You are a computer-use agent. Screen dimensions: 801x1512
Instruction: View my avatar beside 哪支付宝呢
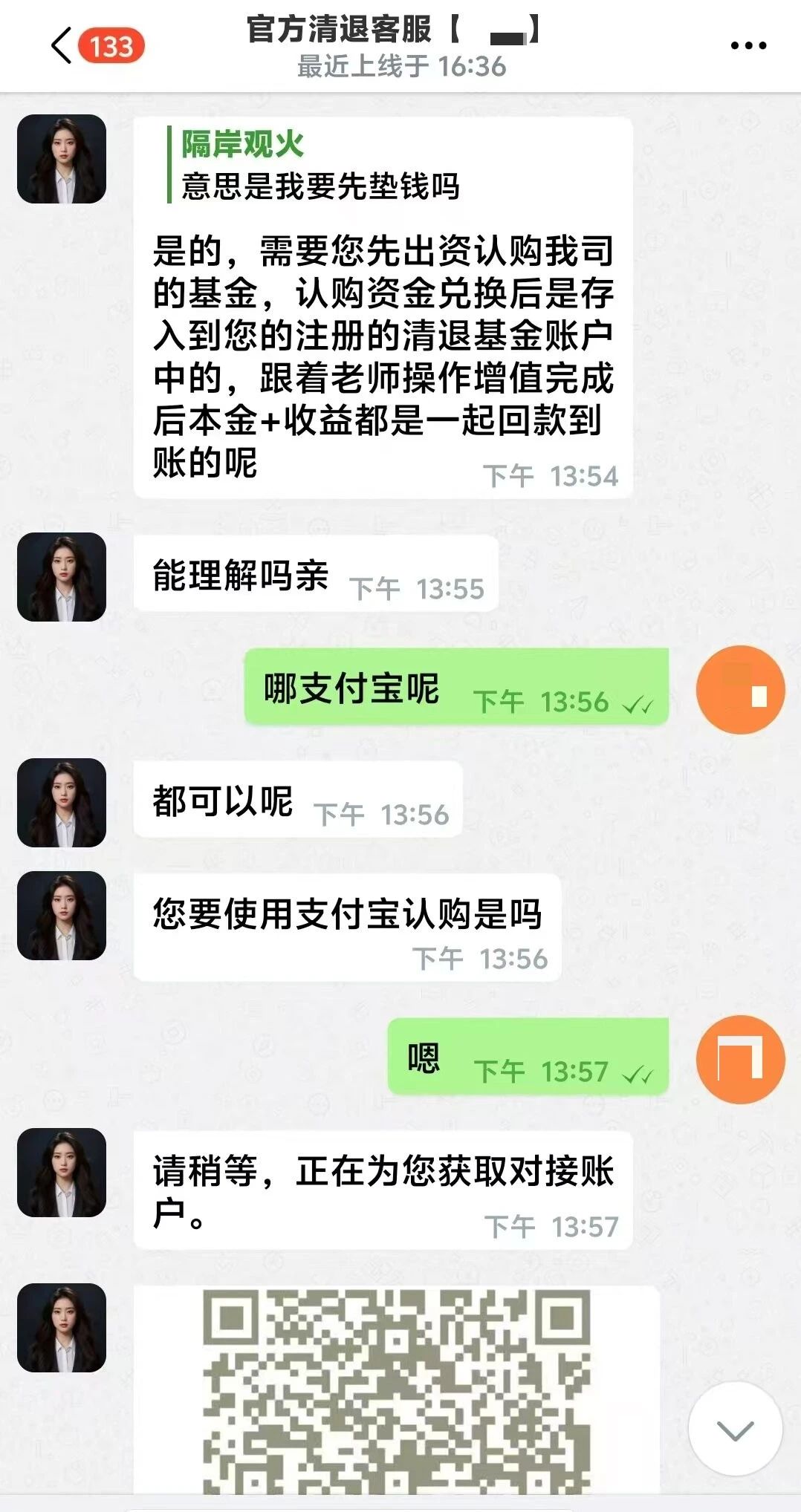point(740,690)
